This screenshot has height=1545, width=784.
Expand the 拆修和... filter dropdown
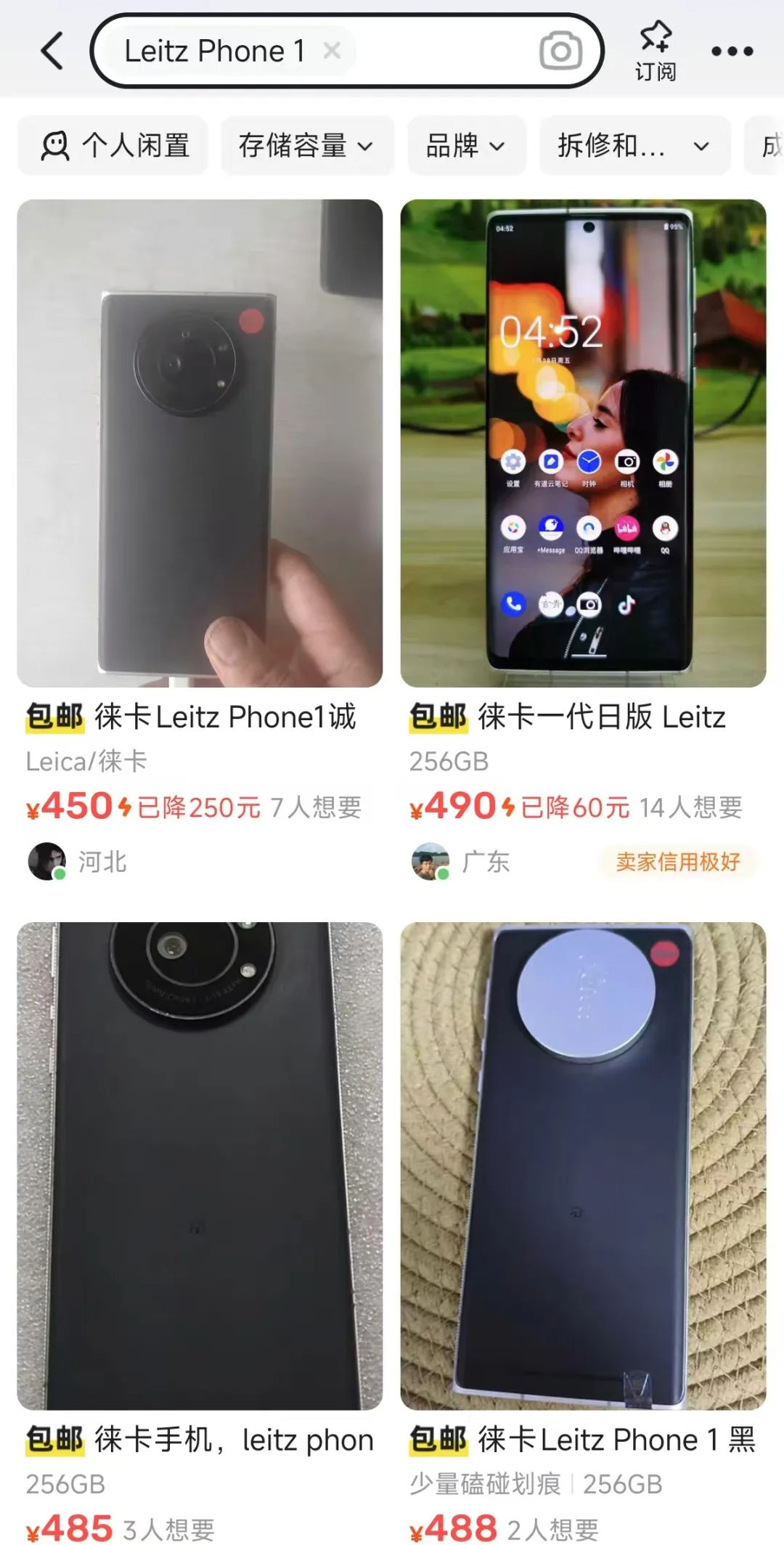point(634,145)
